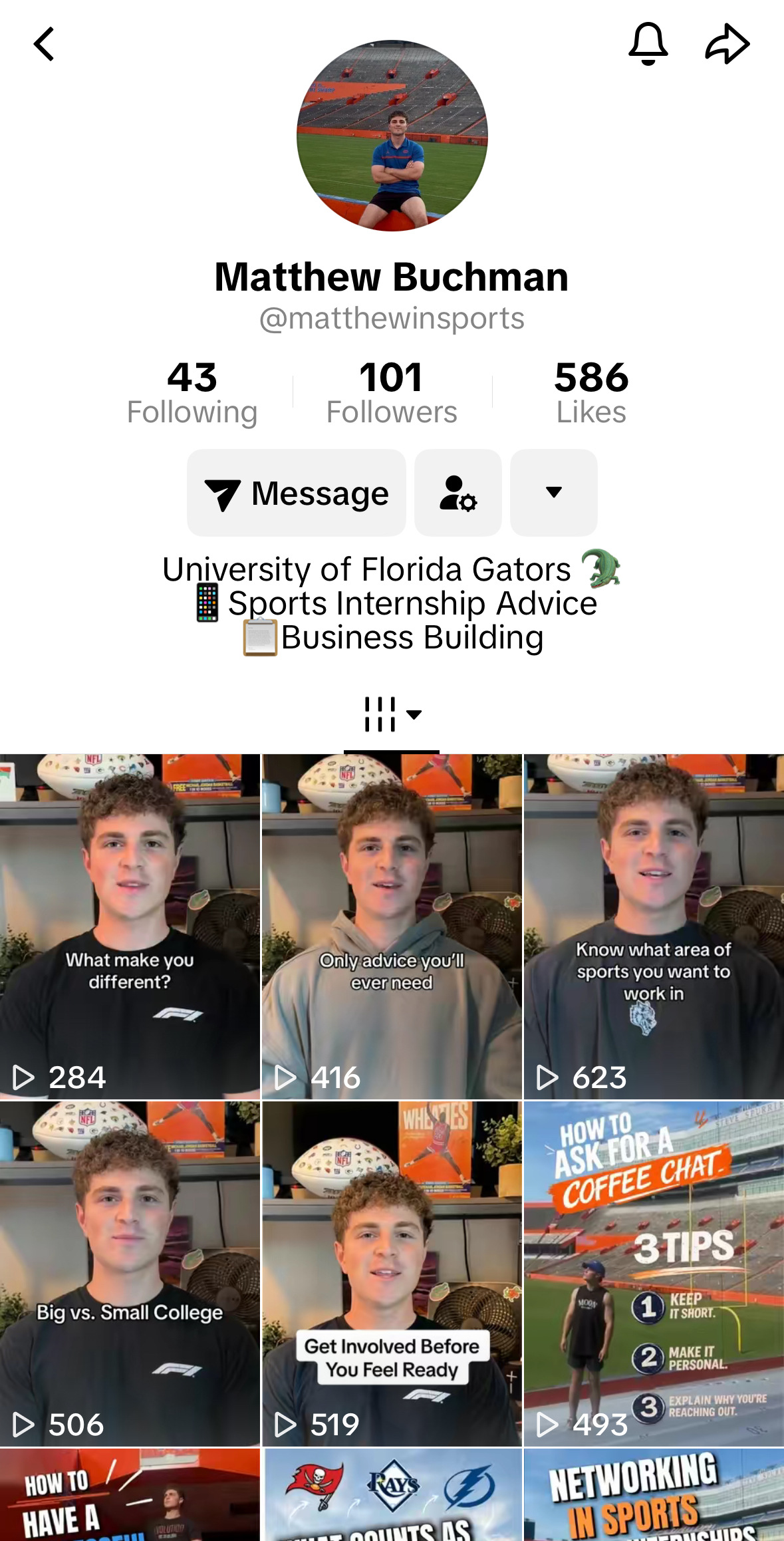Viewport: 784px width, 1541px height.
Task: Open the following settings person icon
Action: pyautogui.click(x=458, y=493)
